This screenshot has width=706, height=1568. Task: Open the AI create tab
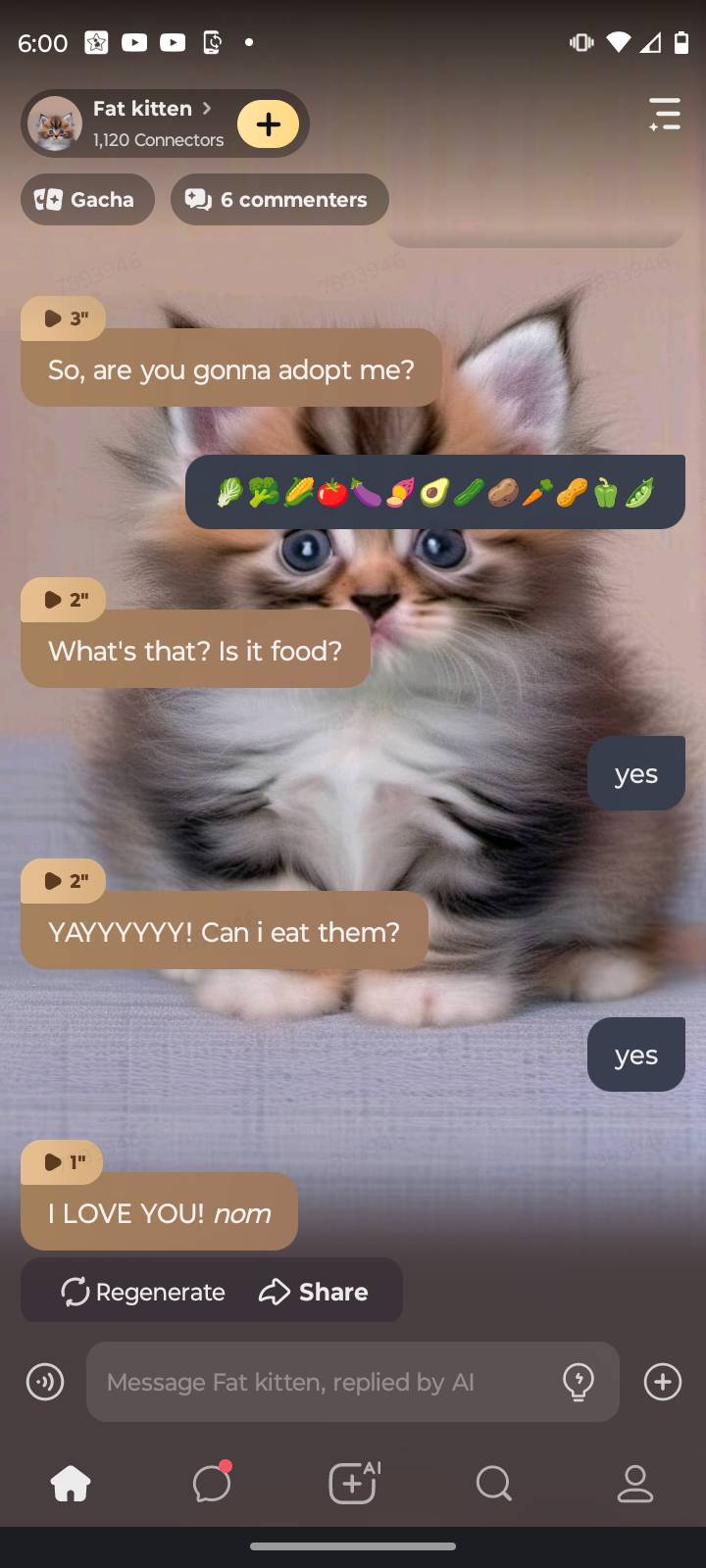tap(353, 1484)
